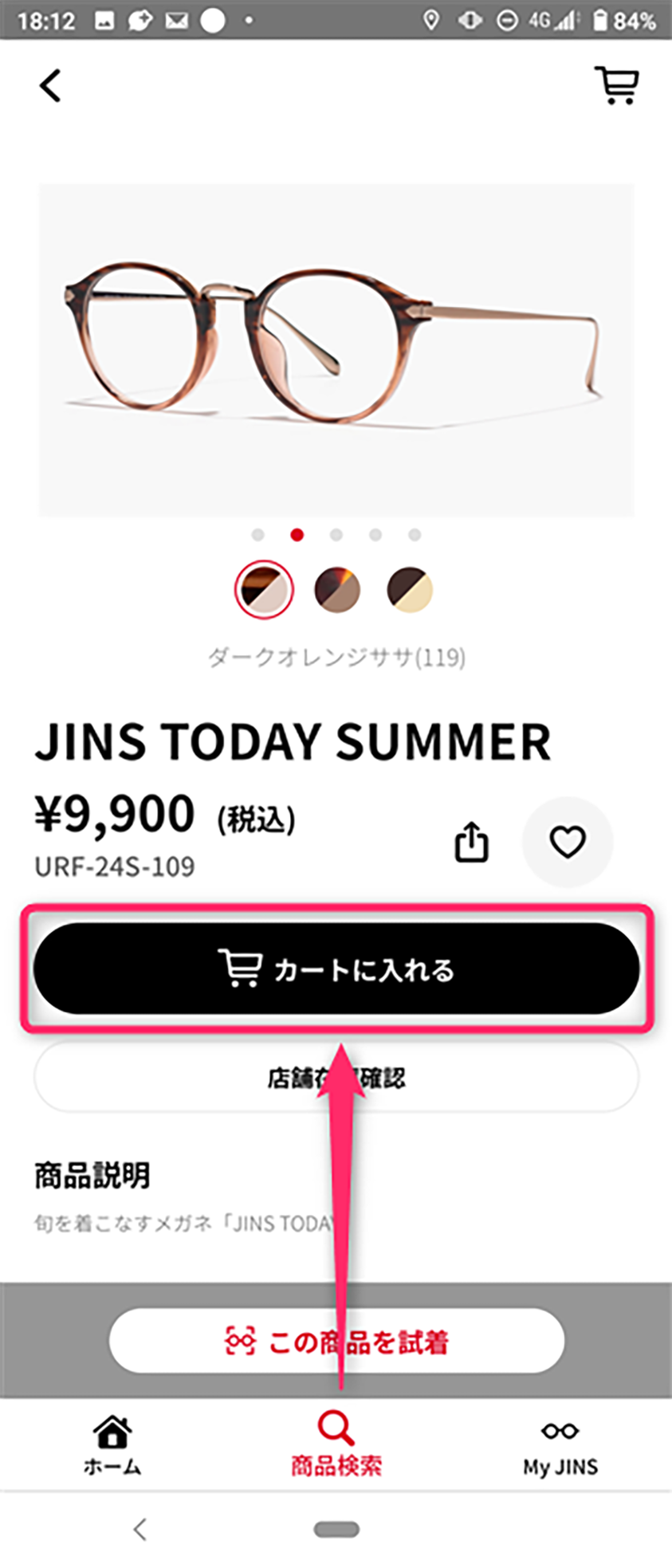The width and height of the screenshot is (672, 1568).
Task: Tap the system back button
Action: (140, 1529)
